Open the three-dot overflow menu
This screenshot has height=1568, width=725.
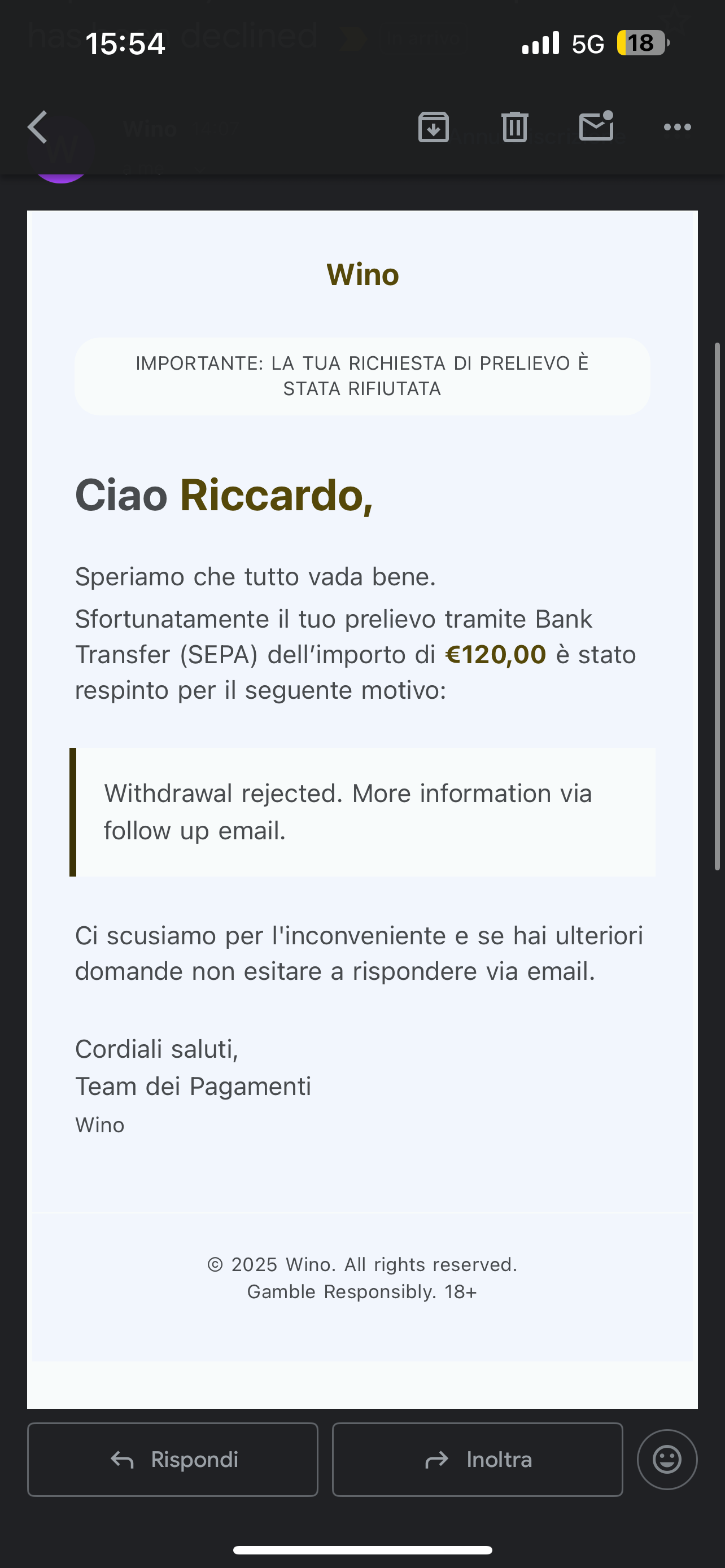tap(677, 127)
